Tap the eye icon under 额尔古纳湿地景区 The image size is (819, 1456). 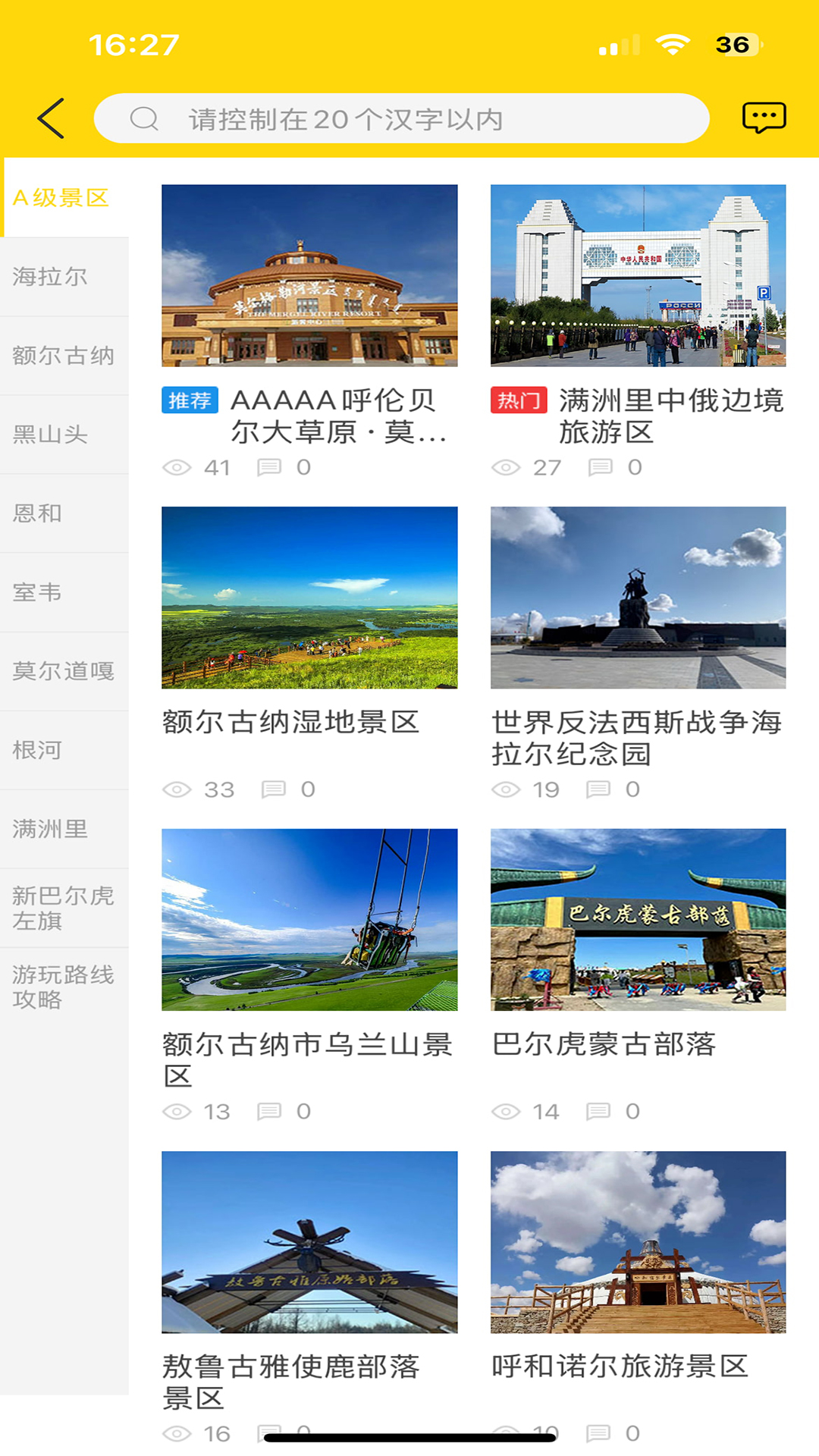click(177, 789)
